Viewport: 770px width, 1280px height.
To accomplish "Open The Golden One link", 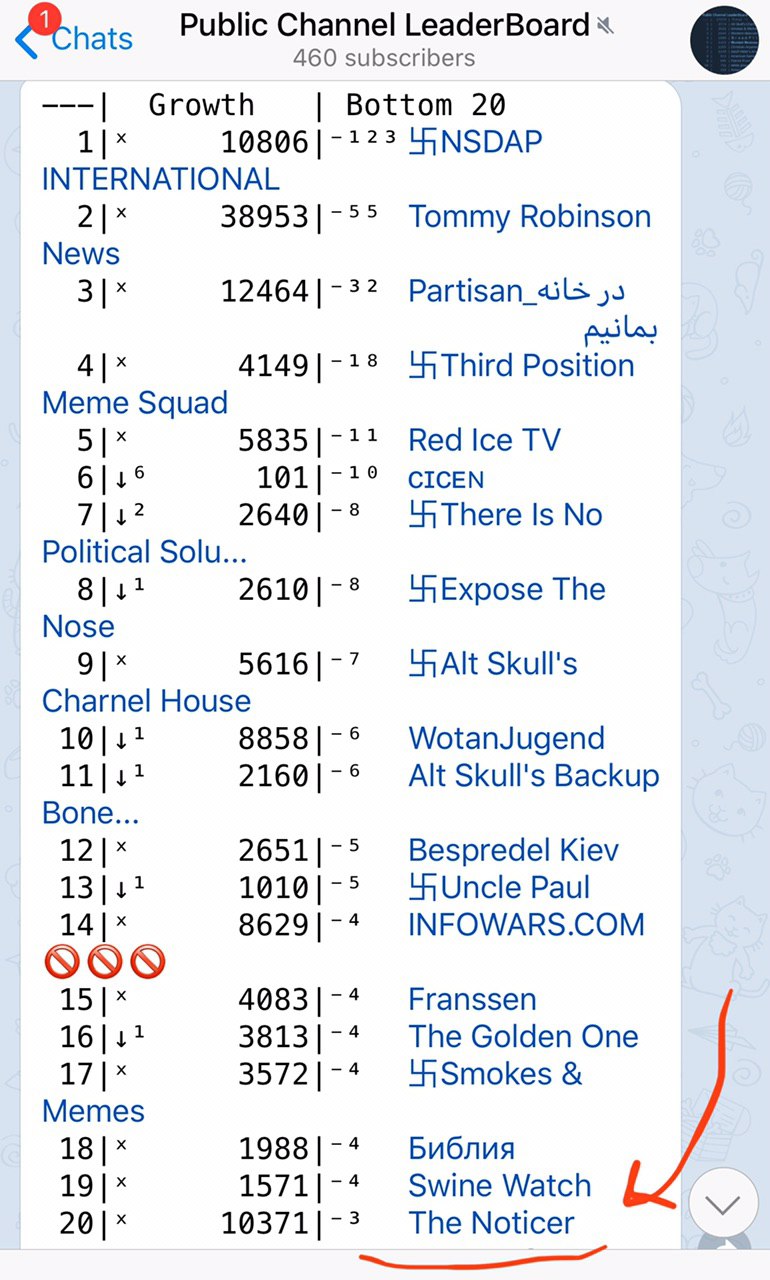I will (523, 1037).
